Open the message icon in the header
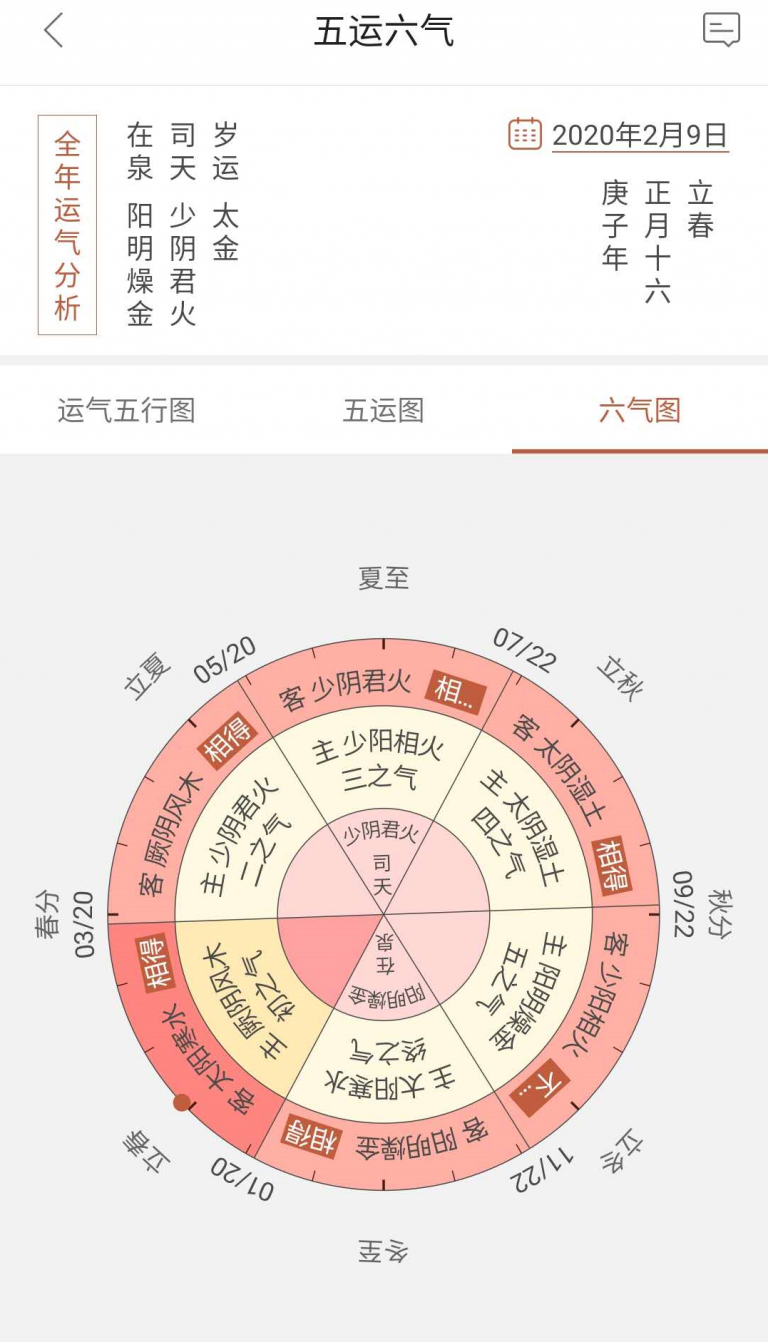This screenshot has height=1342, width=768. coord(721,29)
